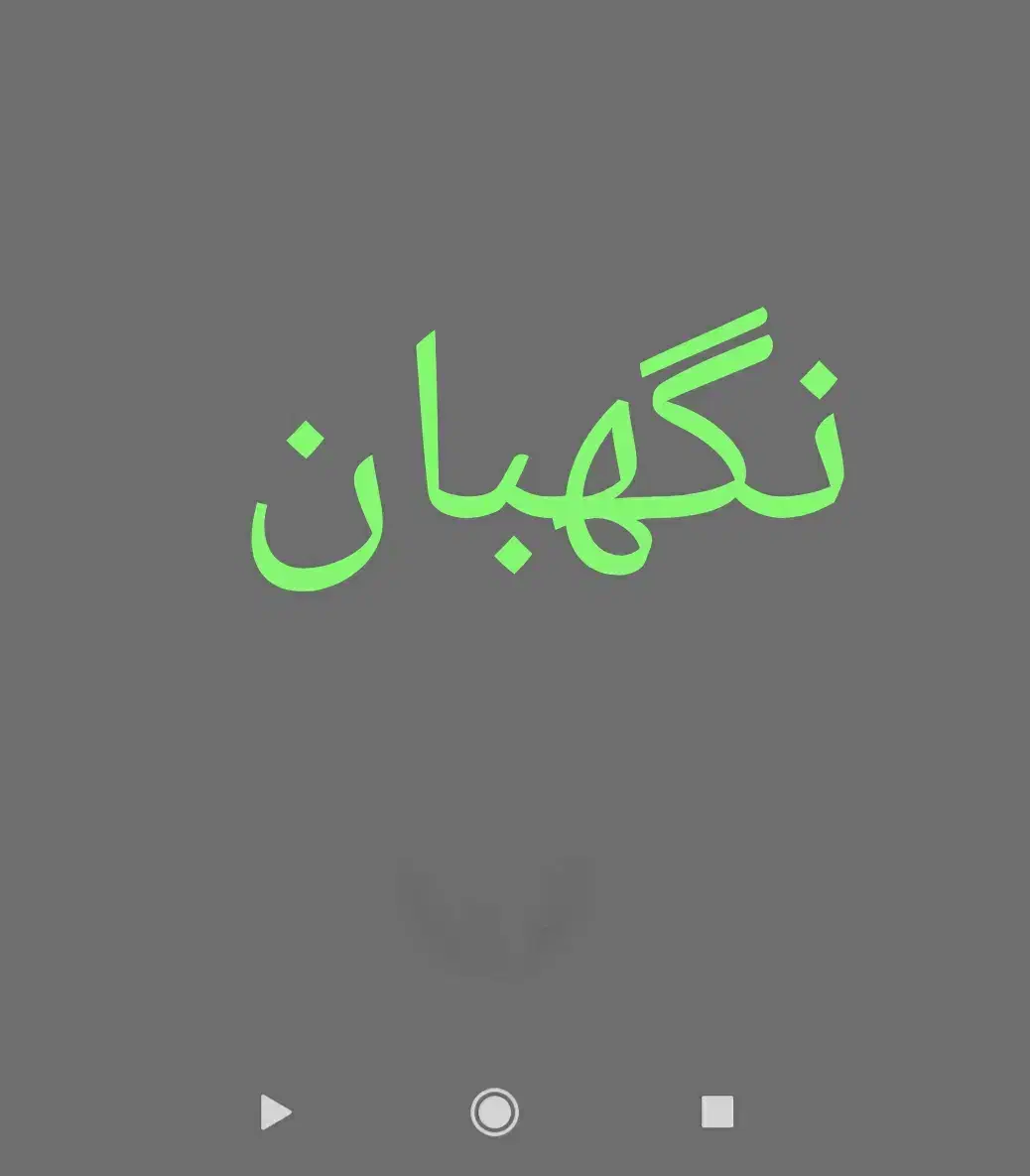This screenshot has width=1030, height=1176.
Task: Tap the system back triangle button
Action: tap(275, 1112)
